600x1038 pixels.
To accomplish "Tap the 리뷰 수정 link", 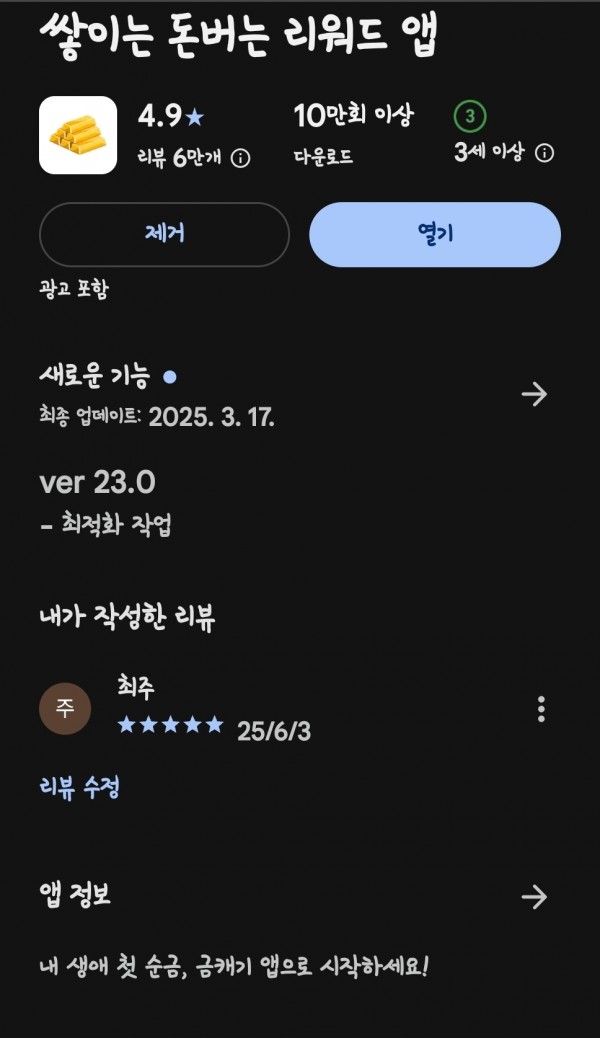I will click(x=79, y=787).
